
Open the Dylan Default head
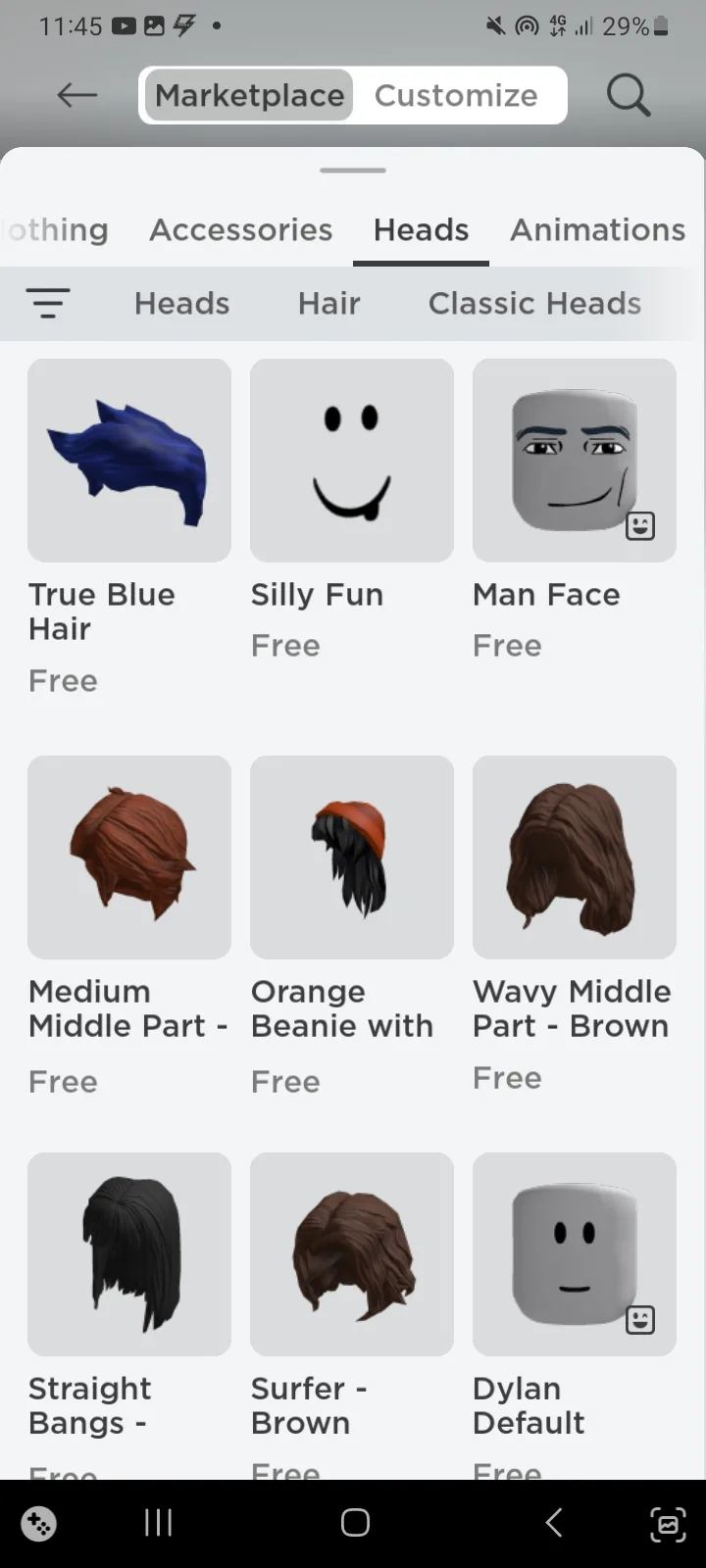[x=575, y=1254]
